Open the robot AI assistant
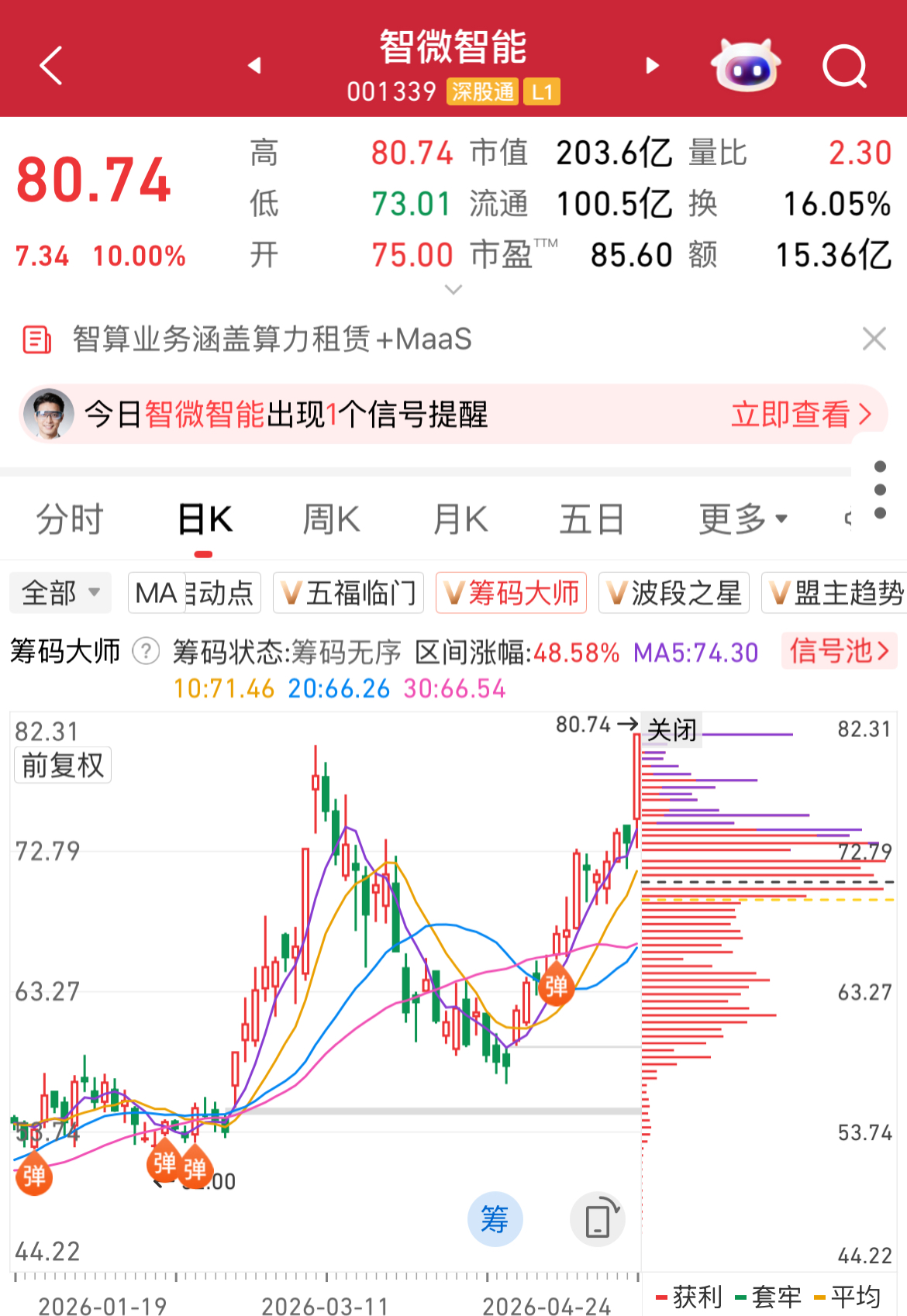 click(745, 66)
